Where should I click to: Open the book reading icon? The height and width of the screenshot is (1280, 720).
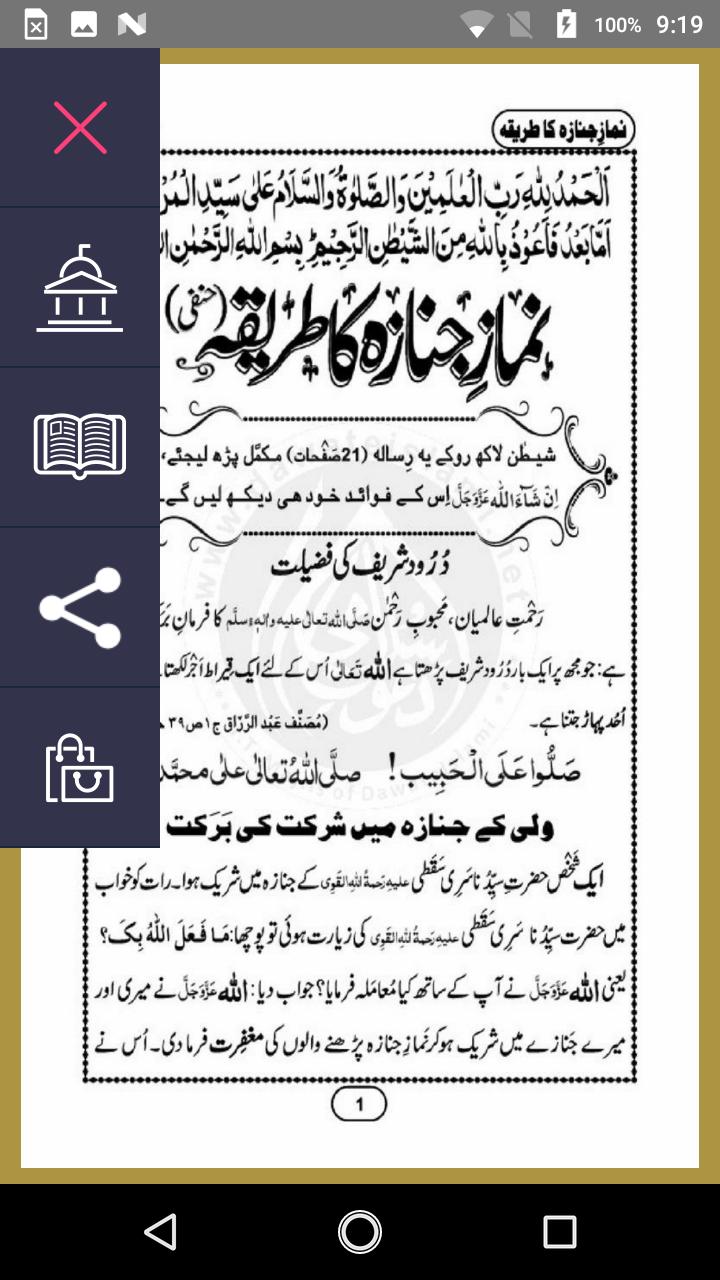[x=80, y=447]
